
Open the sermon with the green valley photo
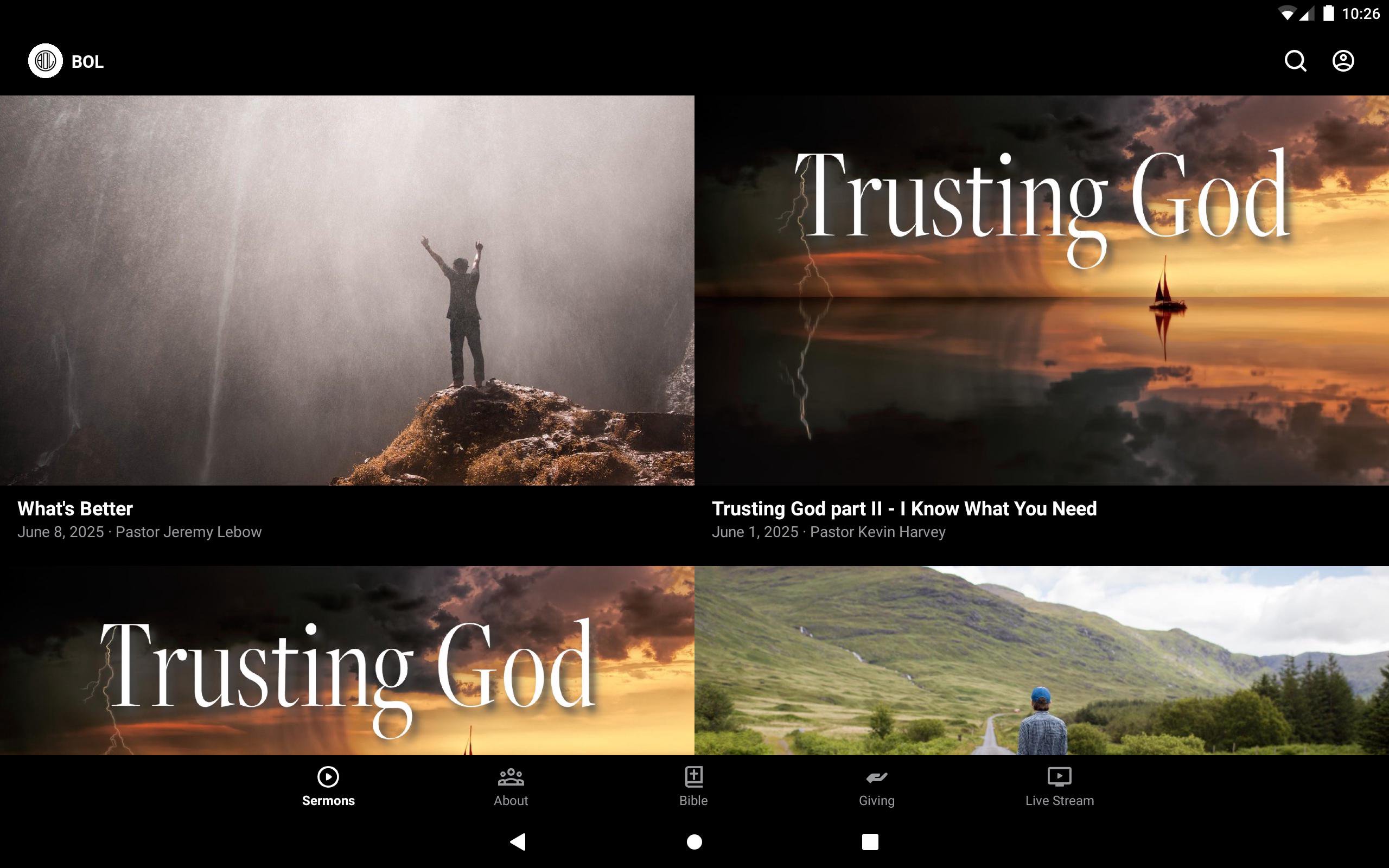[1041, 660]
